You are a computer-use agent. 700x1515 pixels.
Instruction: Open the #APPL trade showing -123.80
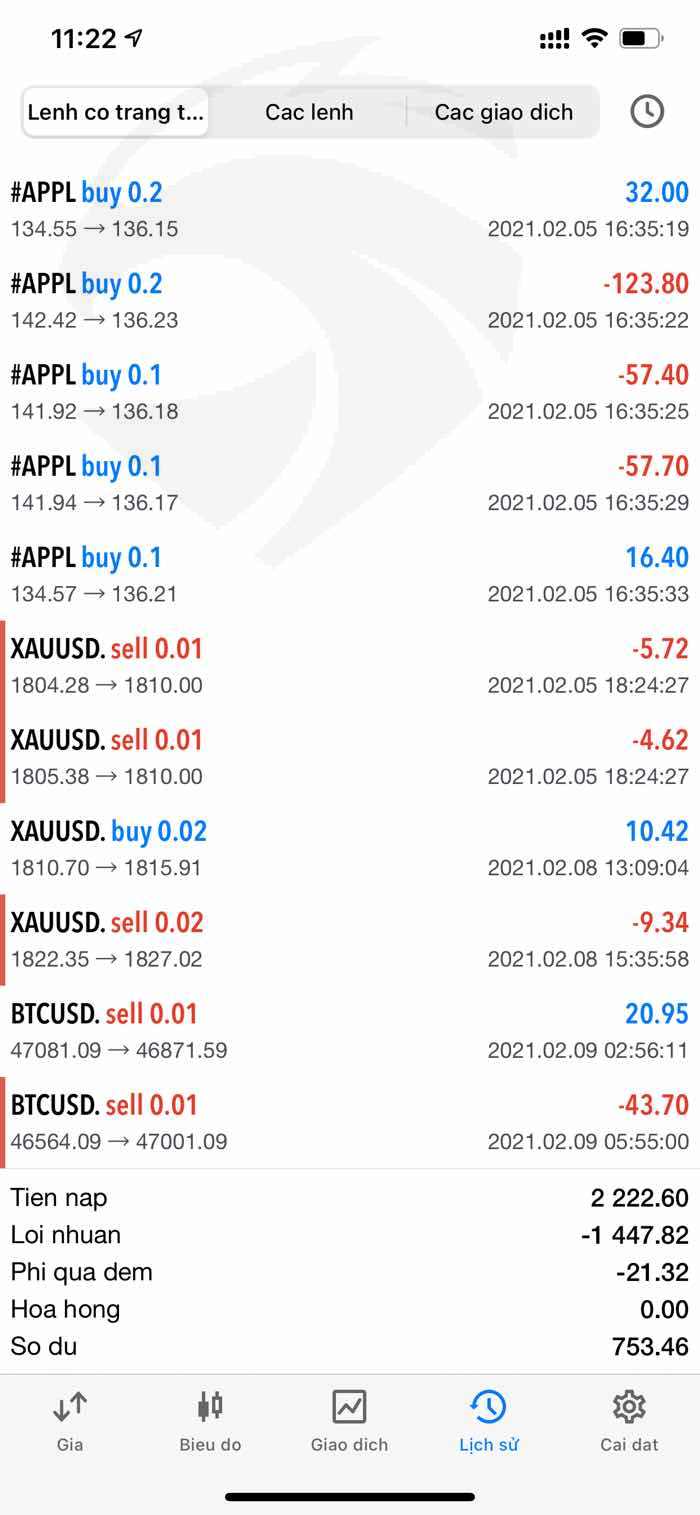350,301
